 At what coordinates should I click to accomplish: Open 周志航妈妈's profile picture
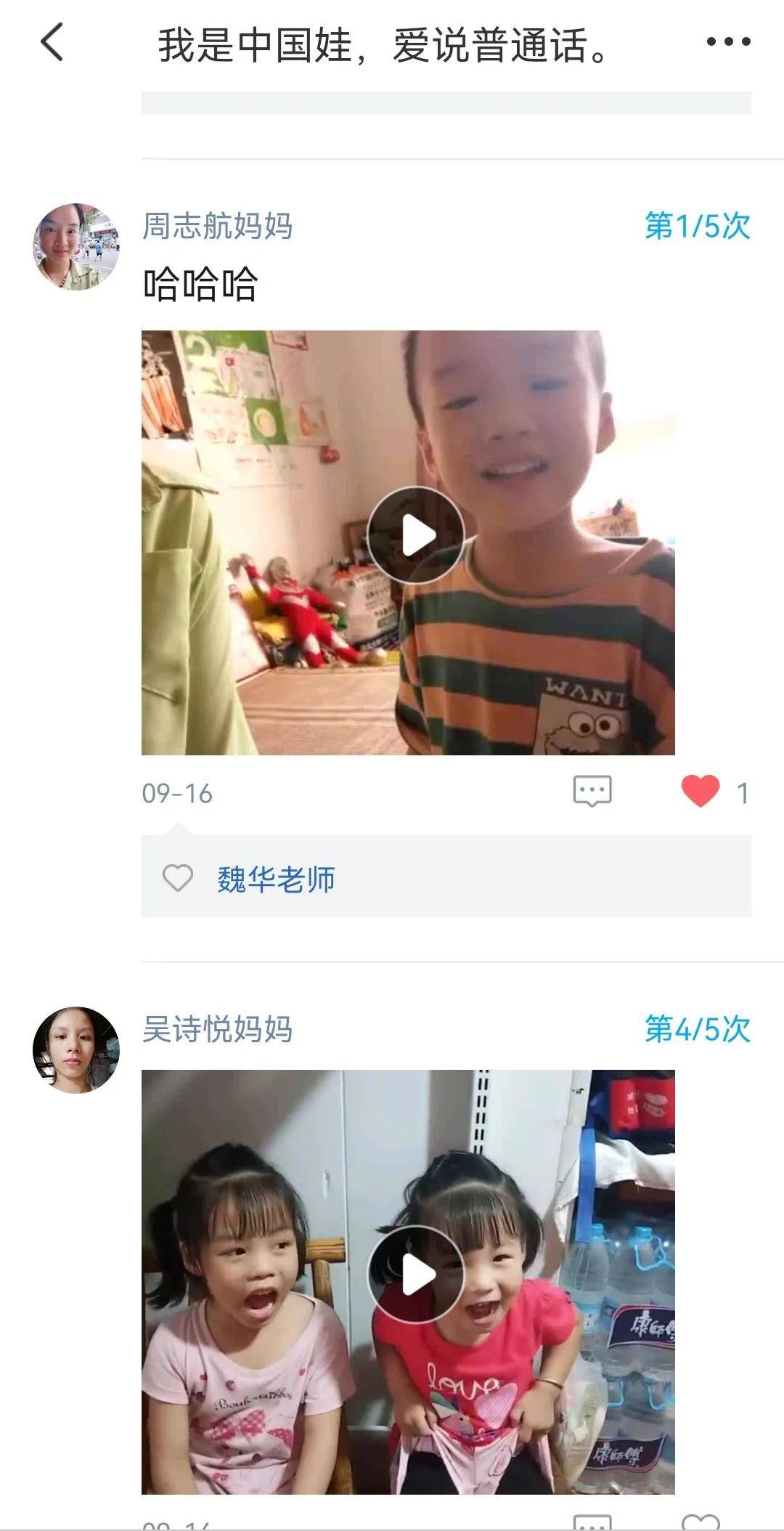(76, 247)
